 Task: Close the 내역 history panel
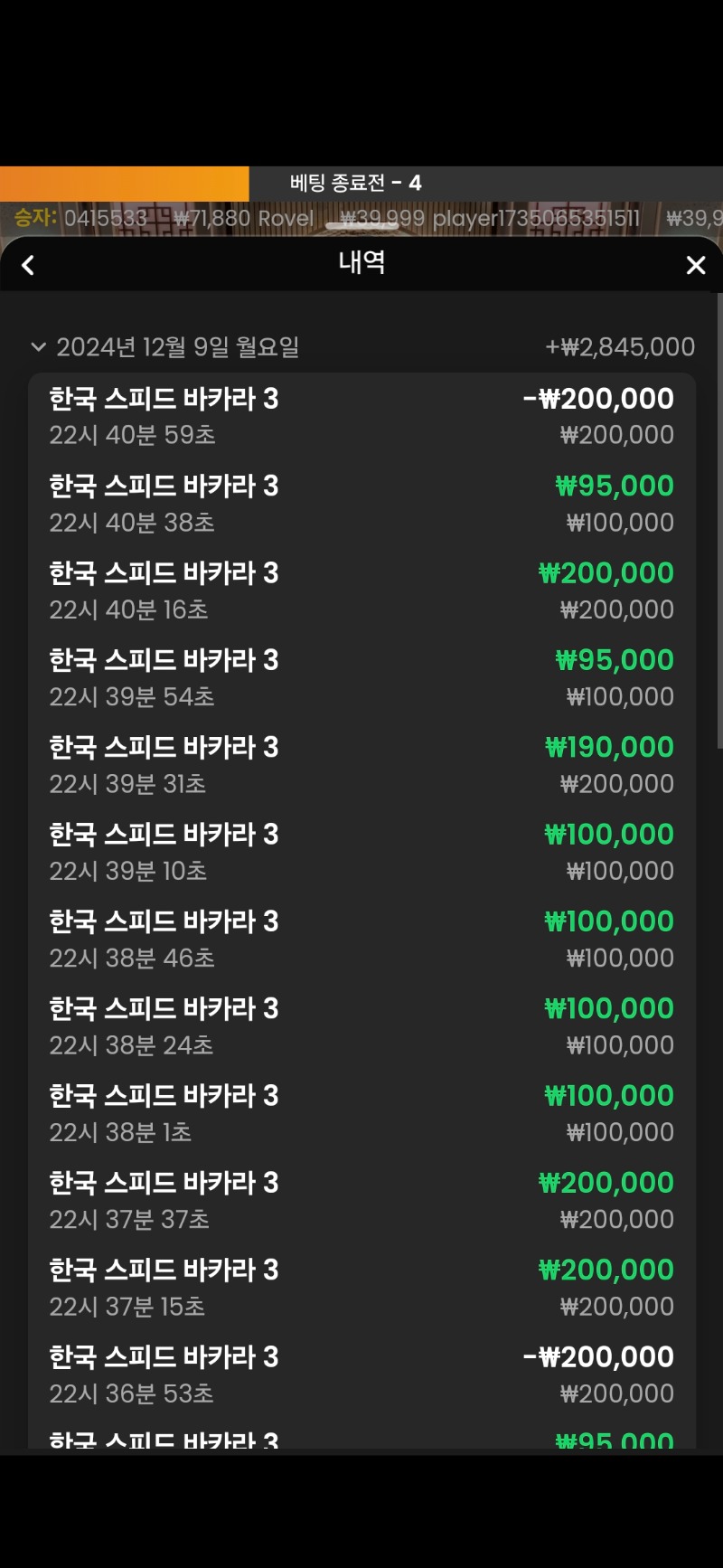click(695, 265)
